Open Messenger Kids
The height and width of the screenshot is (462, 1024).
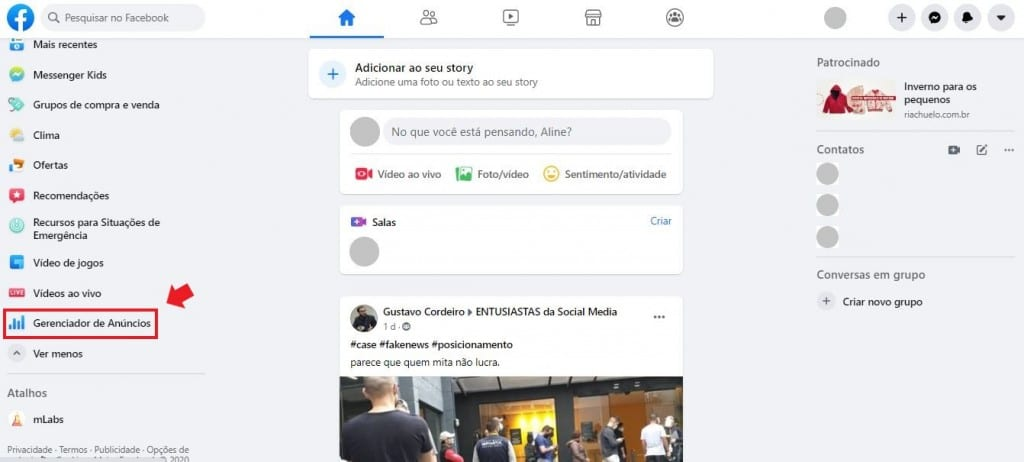tap(69, 75)
